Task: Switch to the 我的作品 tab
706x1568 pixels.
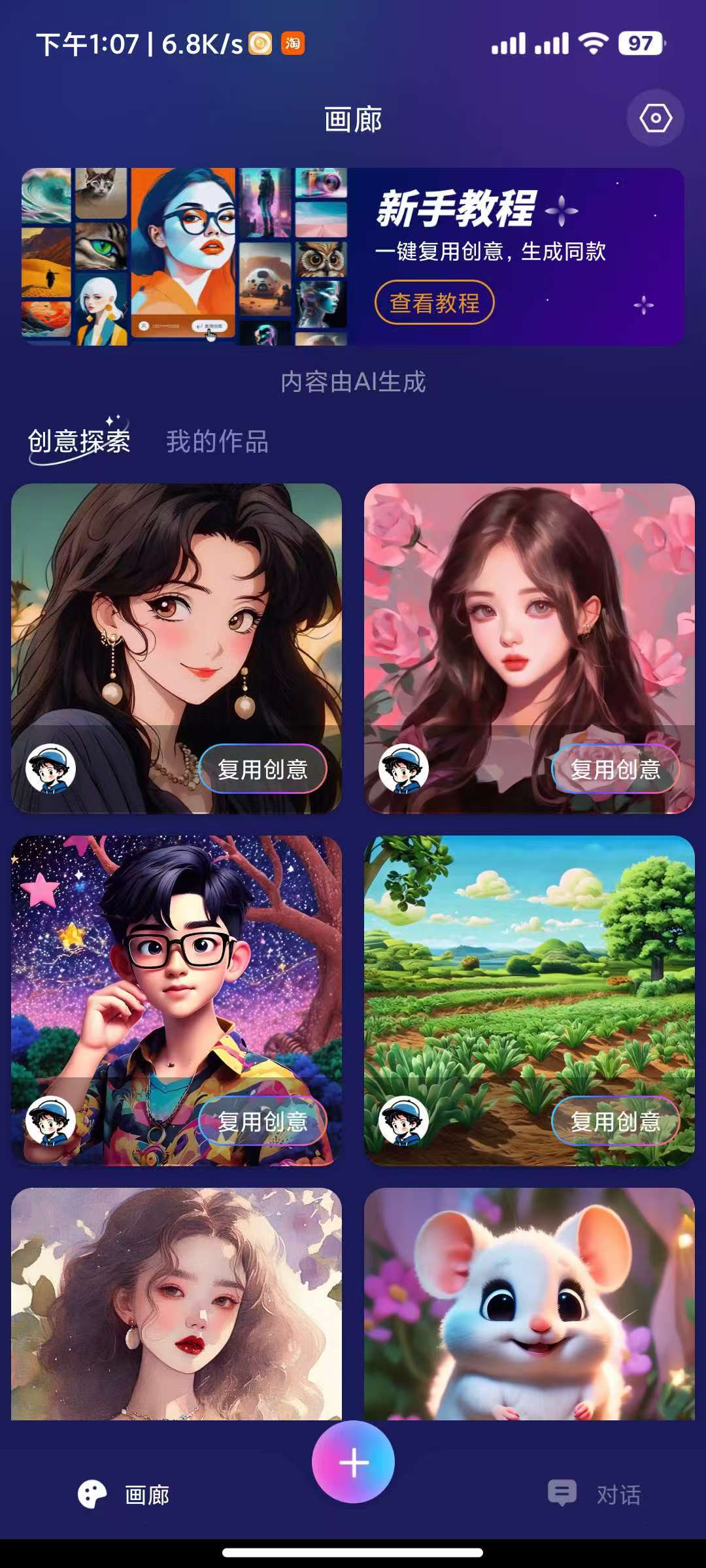Action: (217, 442)
